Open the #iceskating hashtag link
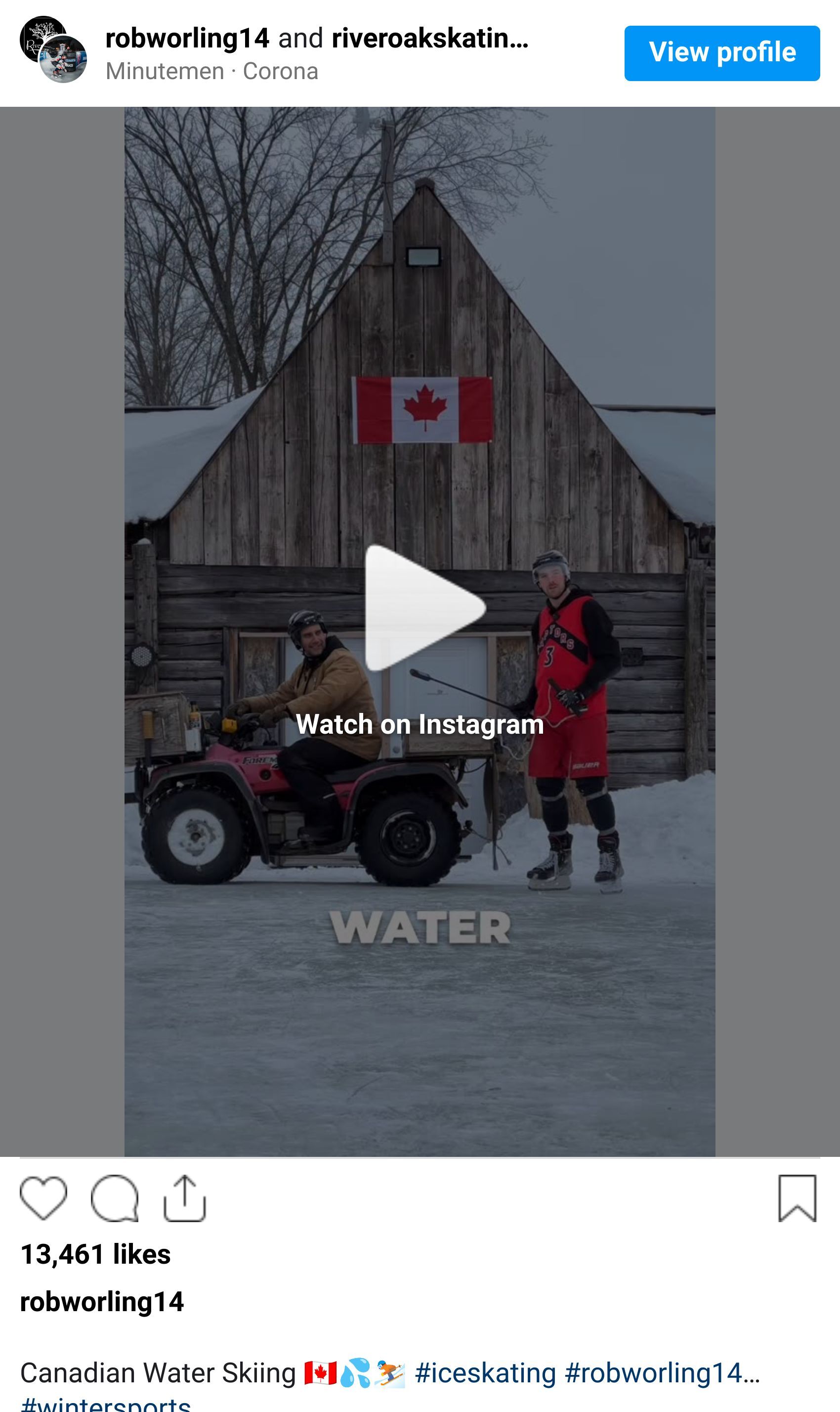The height and width of the screenshot is (1412, 840). pos(485,1373)
